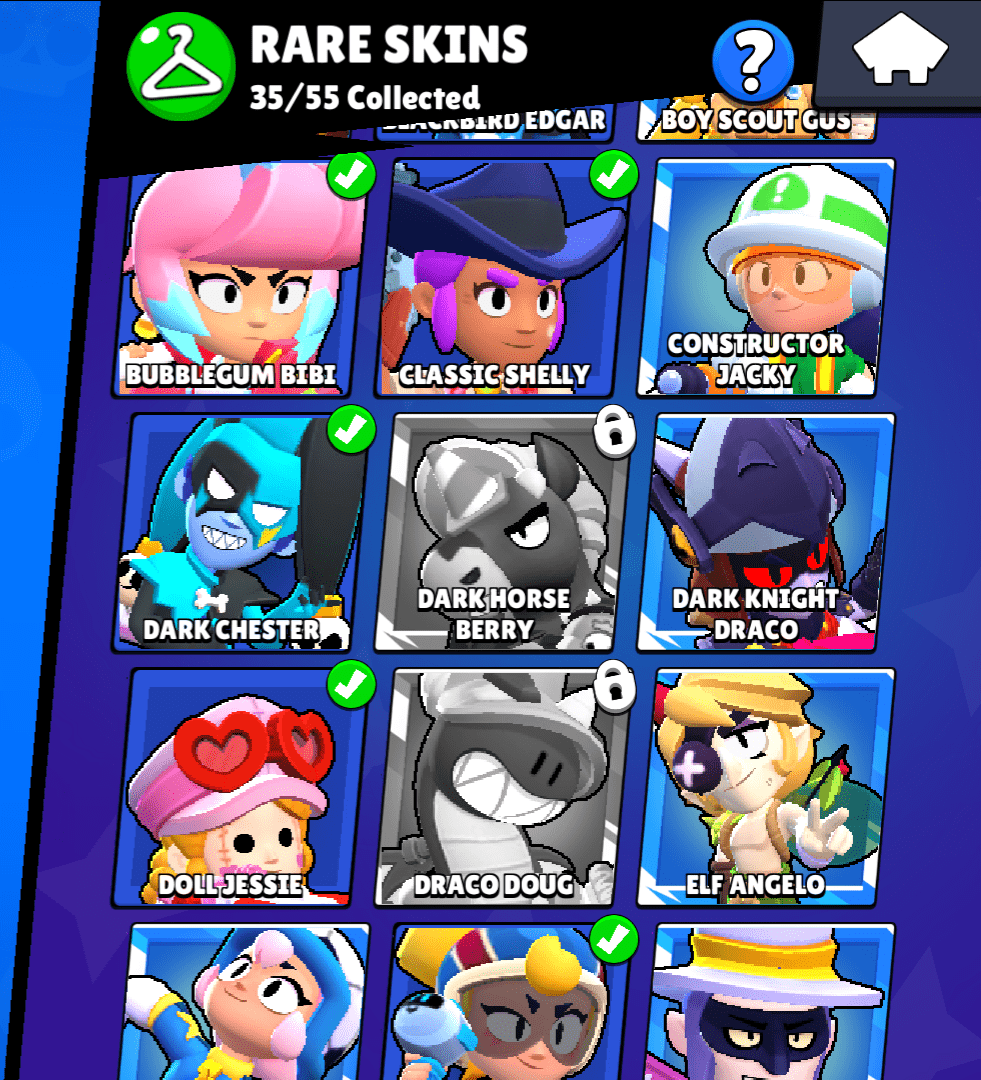Go to the home screen
Screen dimensions: 981x1080
point(900,49)
